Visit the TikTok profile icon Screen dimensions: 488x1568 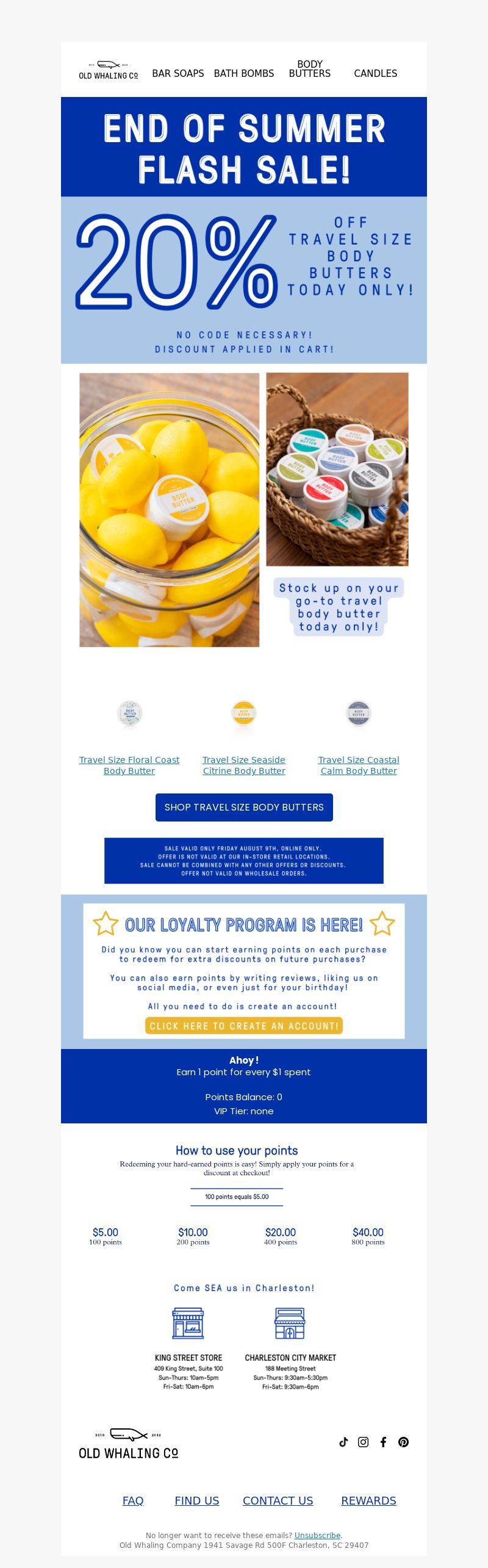(343, 1442)
